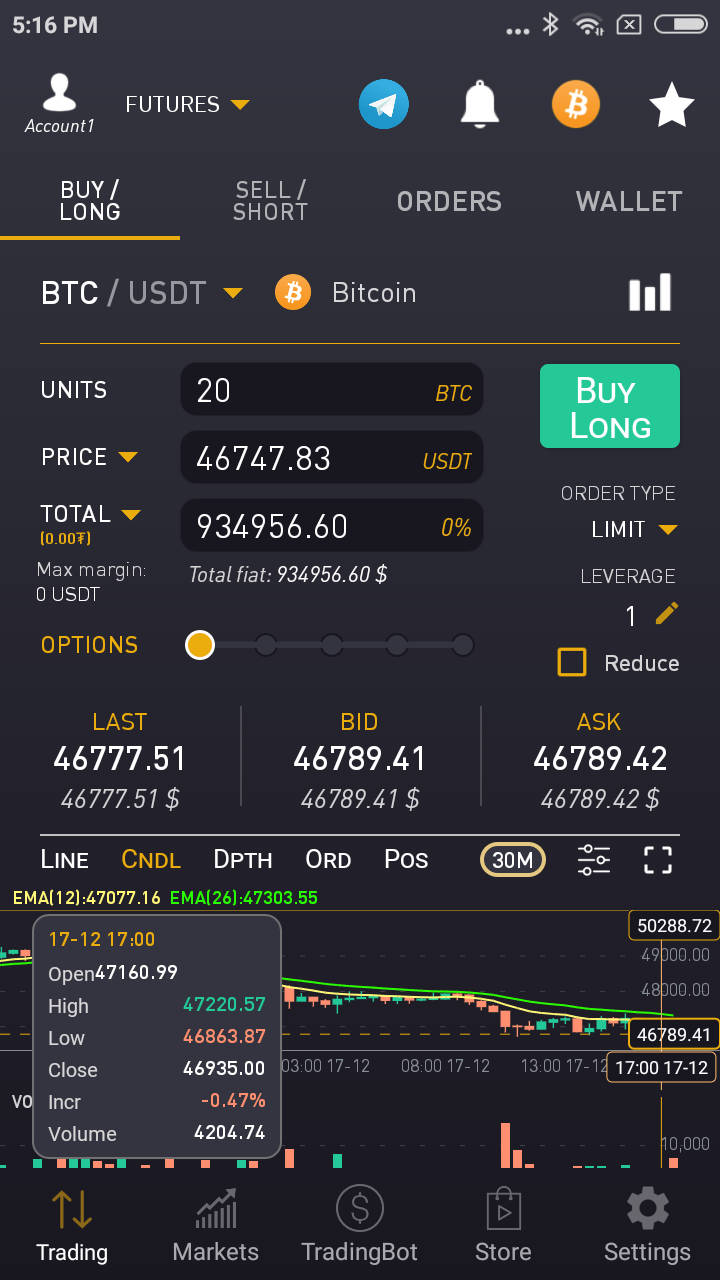Go to the Markets tab
Screen dimensions: 720x1280
[216, 1227]
